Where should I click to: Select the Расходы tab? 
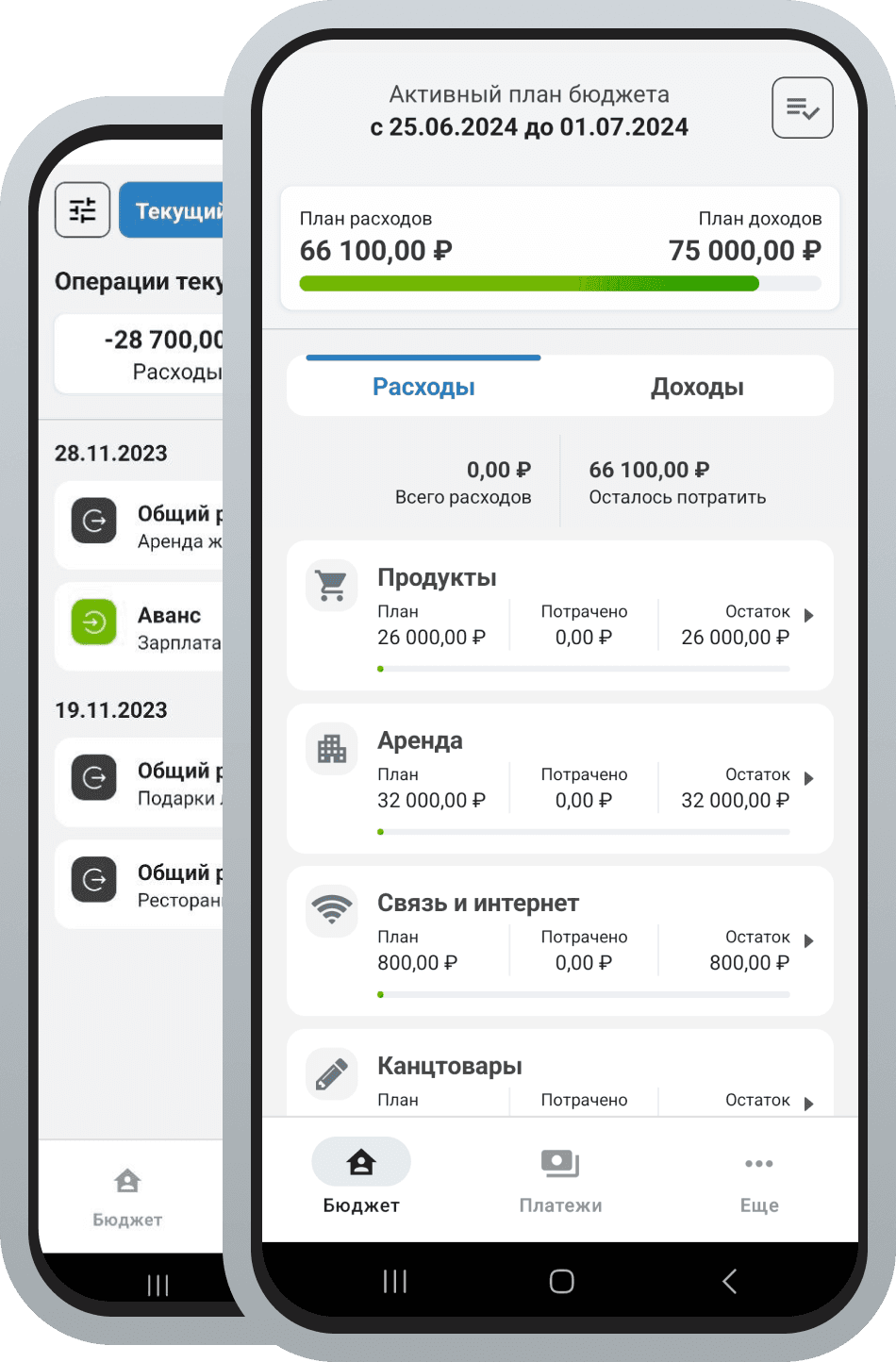(423, 386)
